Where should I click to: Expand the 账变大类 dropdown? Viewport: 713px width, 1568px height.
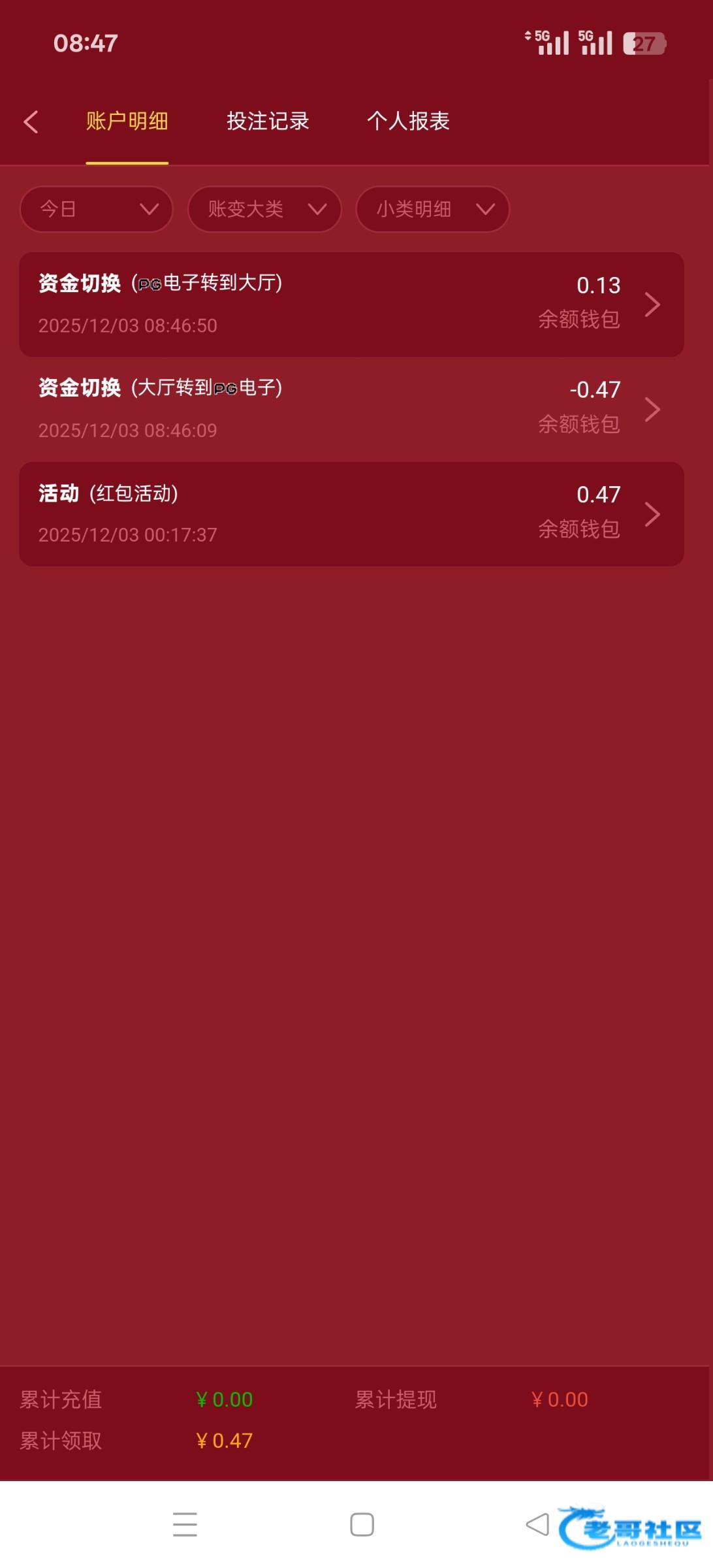point(264,209)
